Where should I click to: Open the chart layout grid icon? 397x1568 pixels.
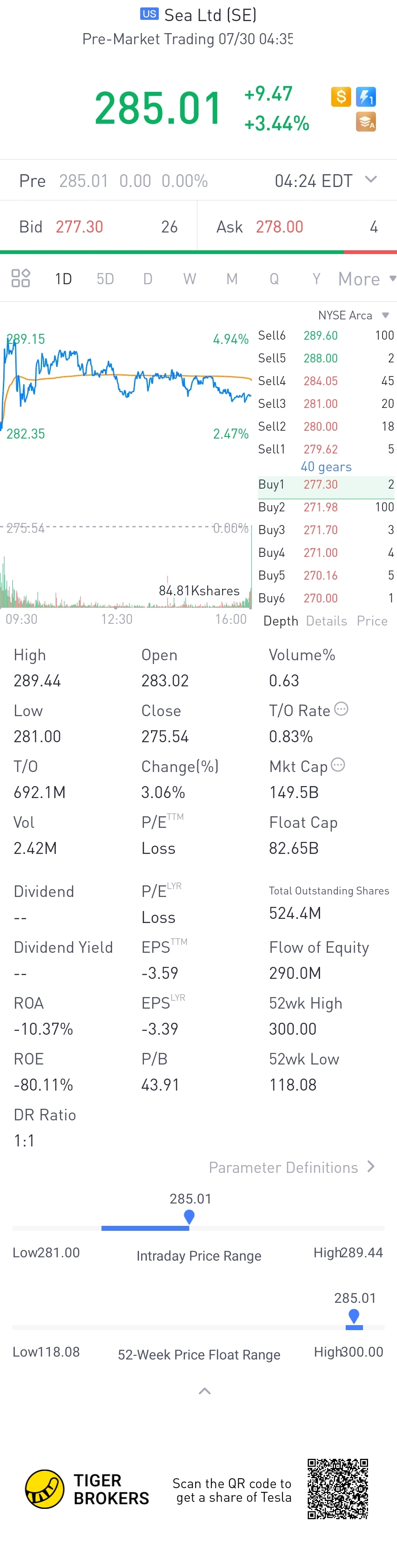(x=21, y=278)
